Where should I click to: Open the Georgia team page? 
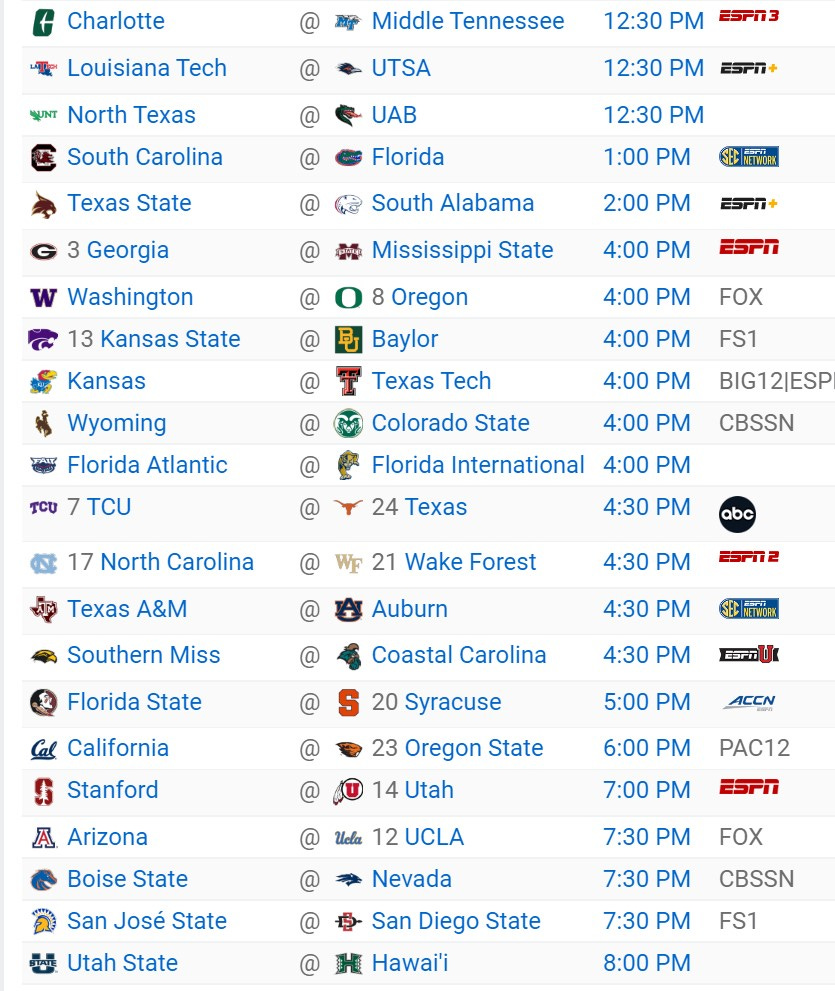tap(127, 250)
